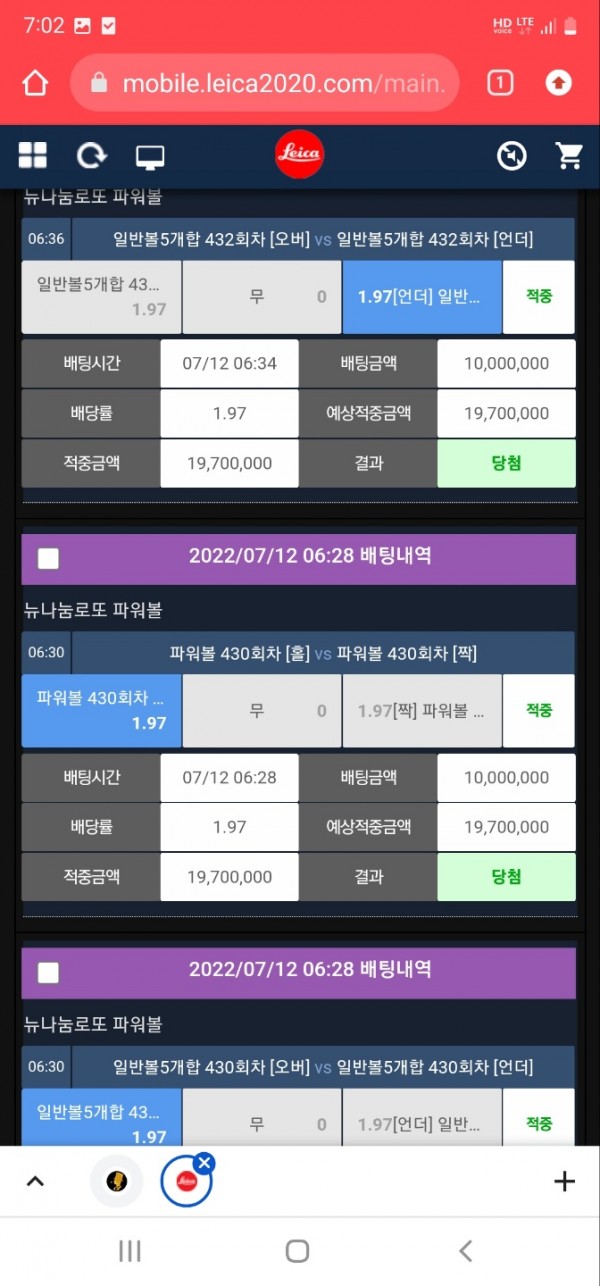600x1286 pixels.
Task: Open the compass icon next to cart
Action: (512, 156)
